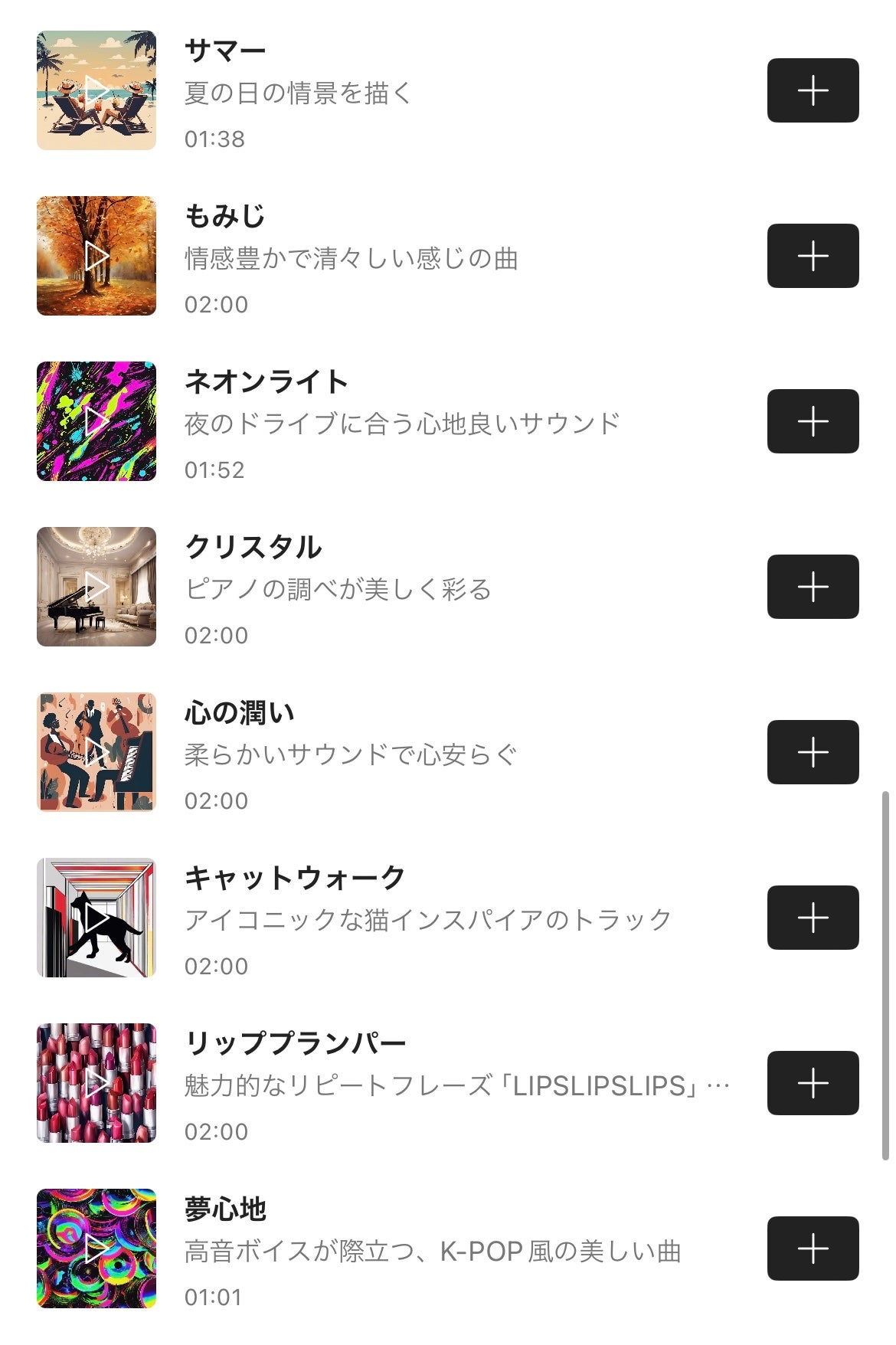Screen dimensions: 896x1345
Task: Add サマー with its plus button
Action: pyautogui.click(x=813, y=90)
